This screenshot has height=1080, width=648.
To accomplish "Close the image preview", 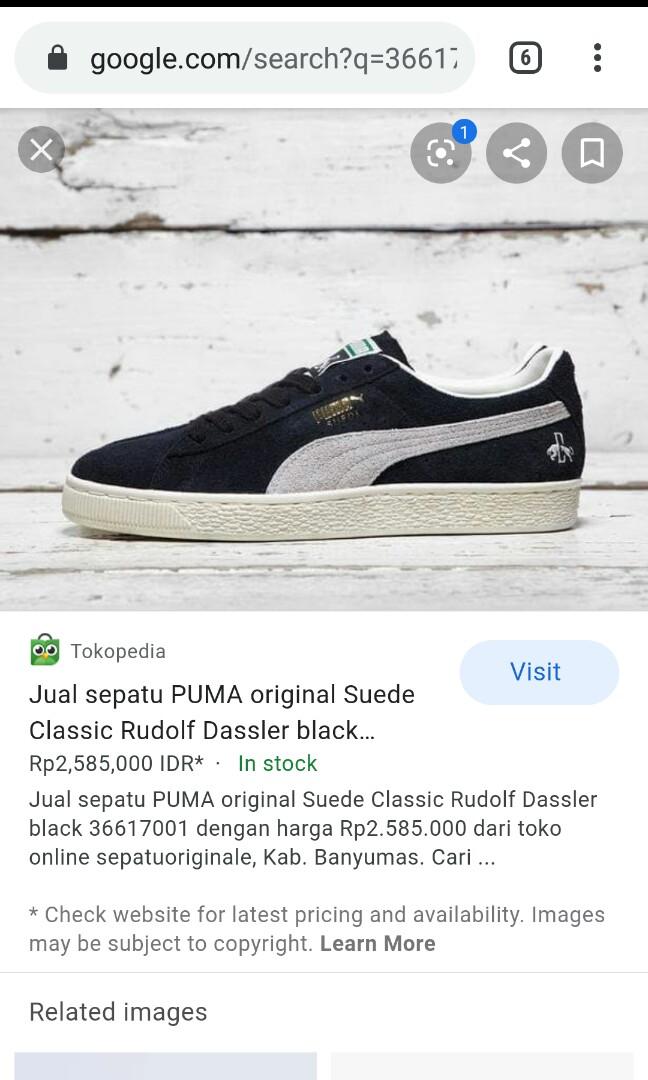I will pyautogui.click(x=41, y=150).
